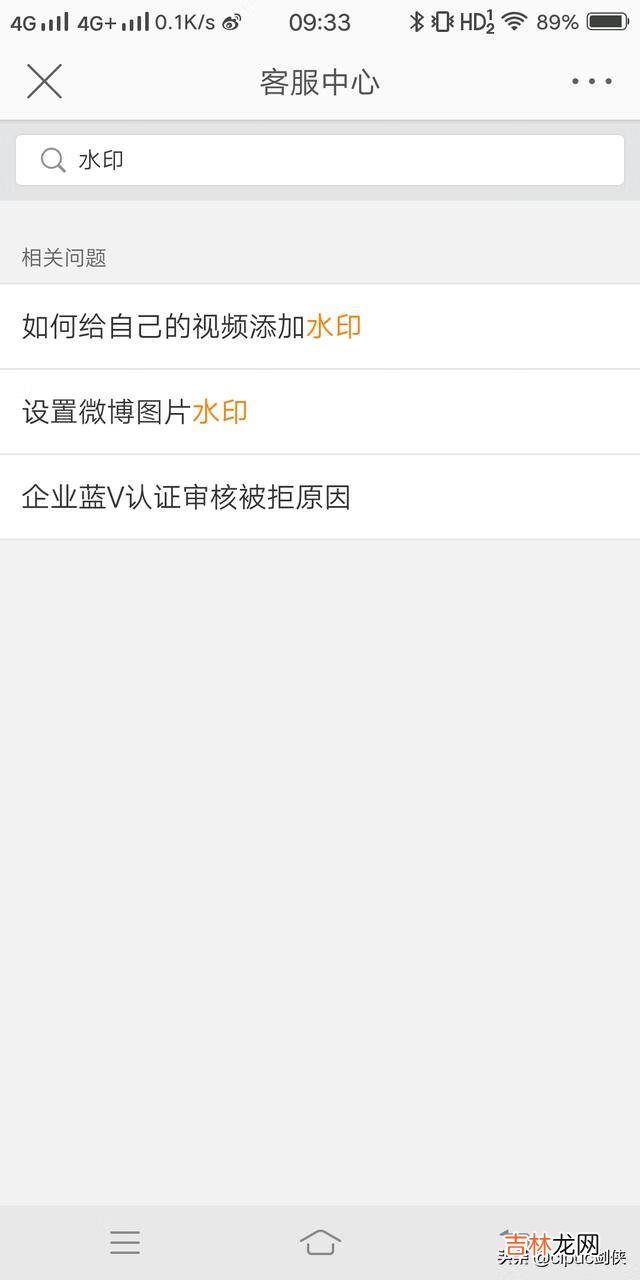Viewport: 640px width, 1280px height.
Task: Open 如何给自己的视频添加水印 question
Action: (320, 326)
